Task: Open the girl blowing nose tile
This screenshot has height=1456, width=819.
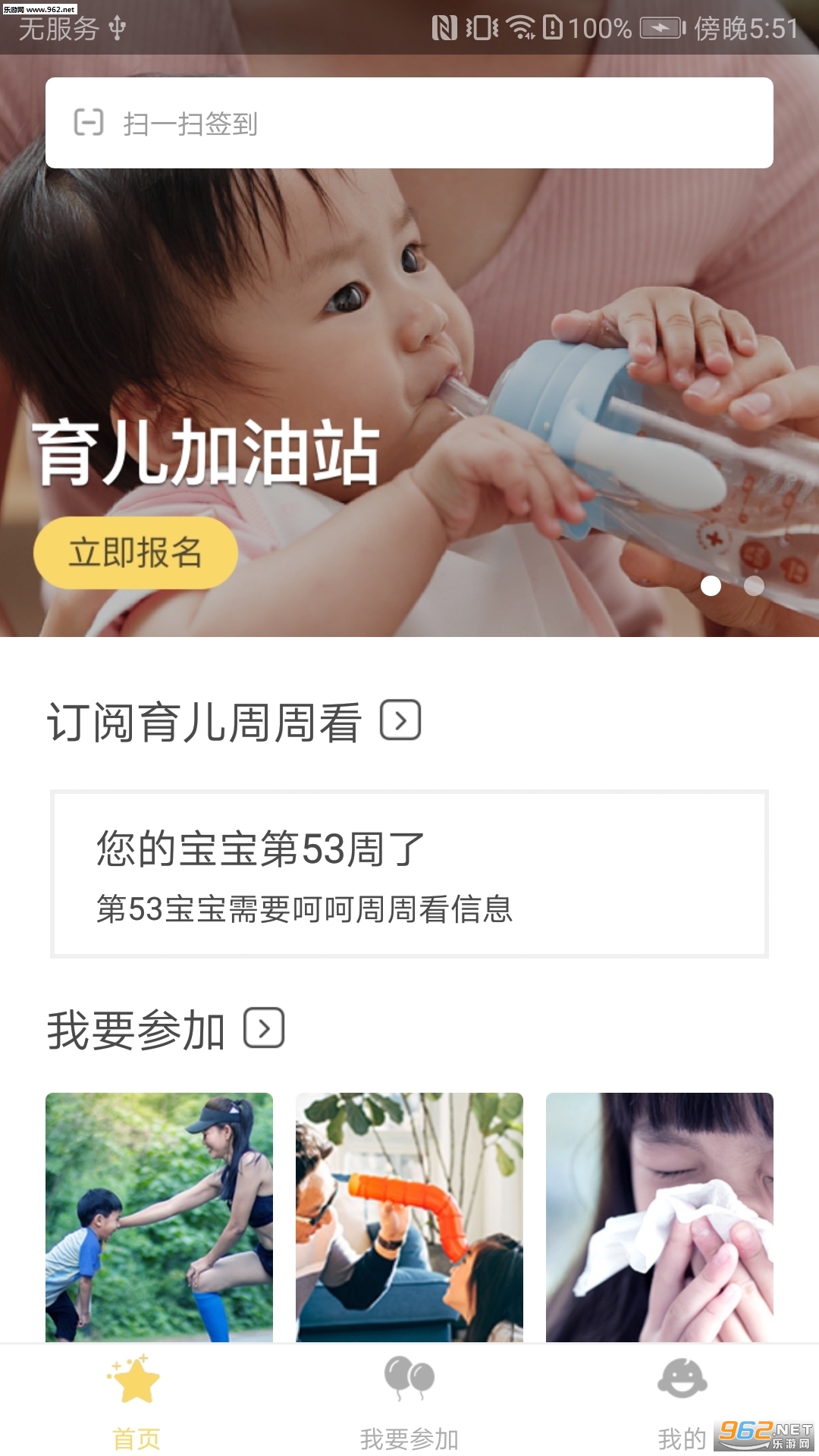Action: click(x=660, y=1216)
